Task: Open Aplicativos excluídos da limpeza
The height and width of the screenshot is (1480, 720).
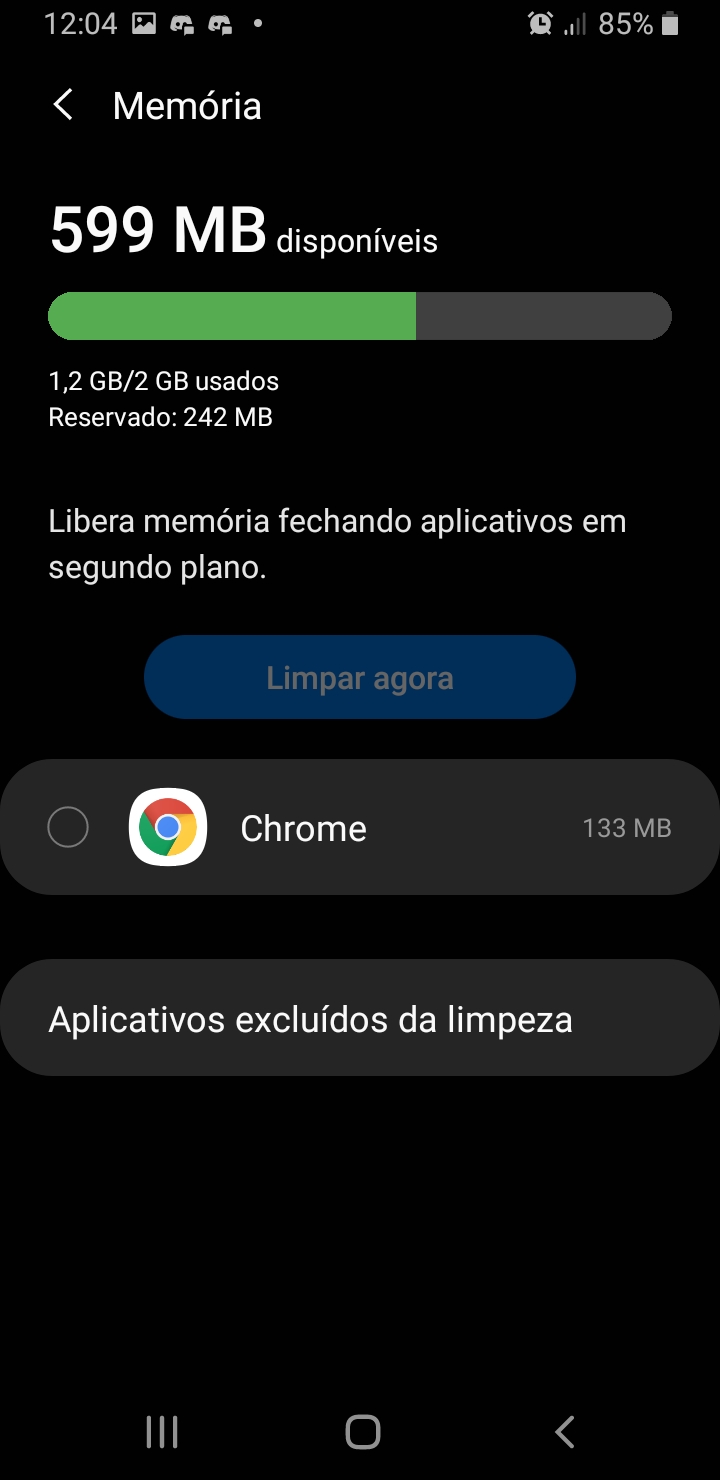Action: point(360,1019)
